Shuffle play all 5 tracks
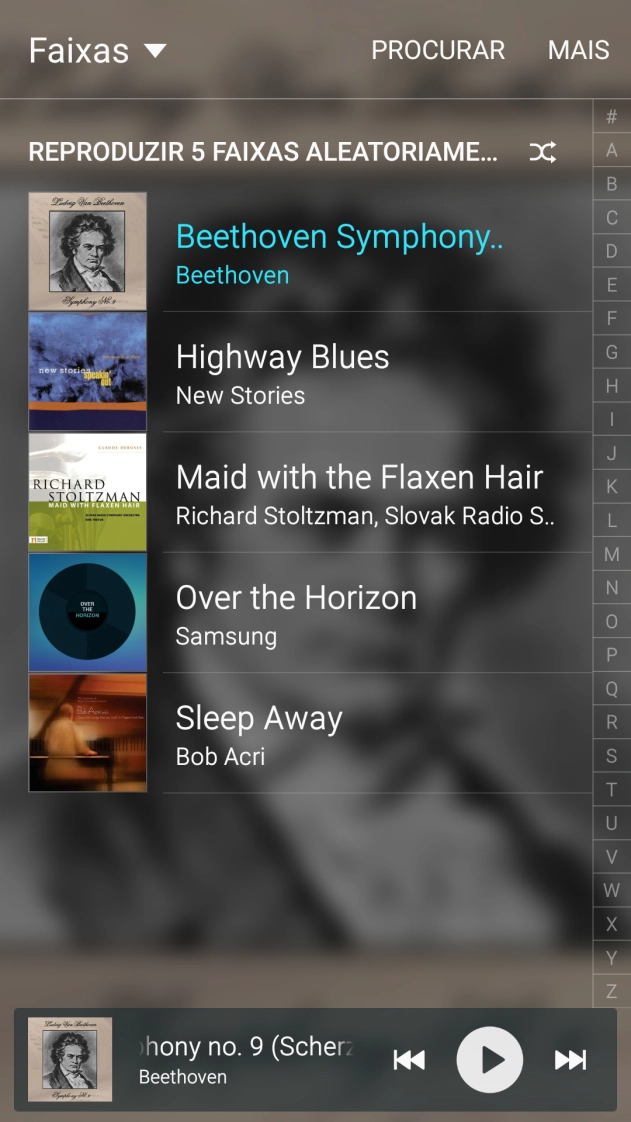Image resolution: width=631 pixels, height=1122 pixels. click(x=542, y=152)
